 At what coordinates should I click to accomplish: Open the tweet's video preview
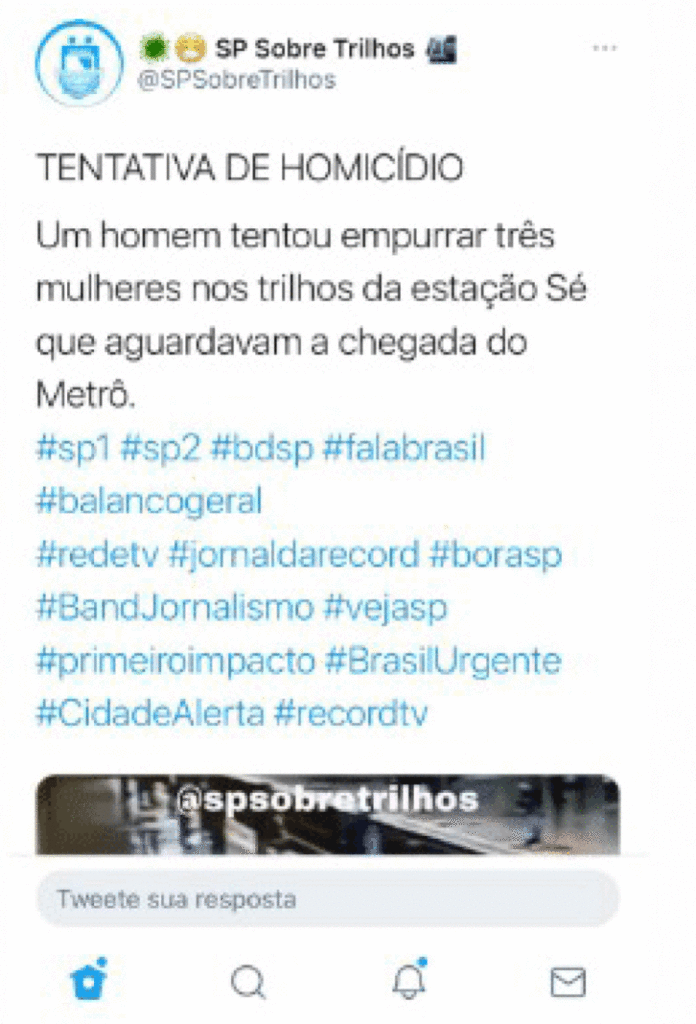tap(327, 815)
